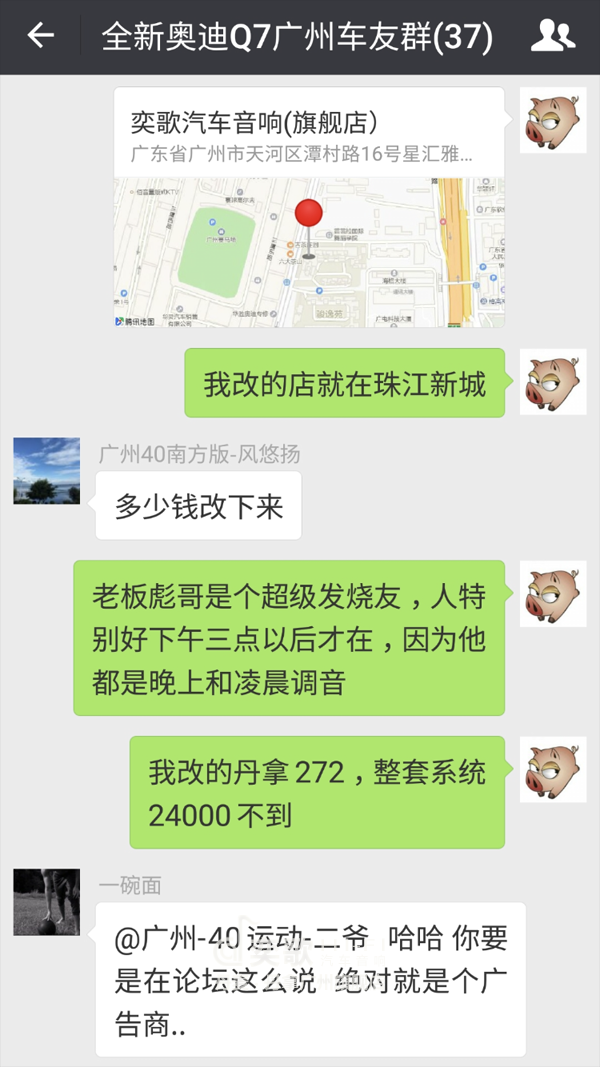Go back from the group chat
Viewport: 600px width, 1067px height.
[40, 37]
